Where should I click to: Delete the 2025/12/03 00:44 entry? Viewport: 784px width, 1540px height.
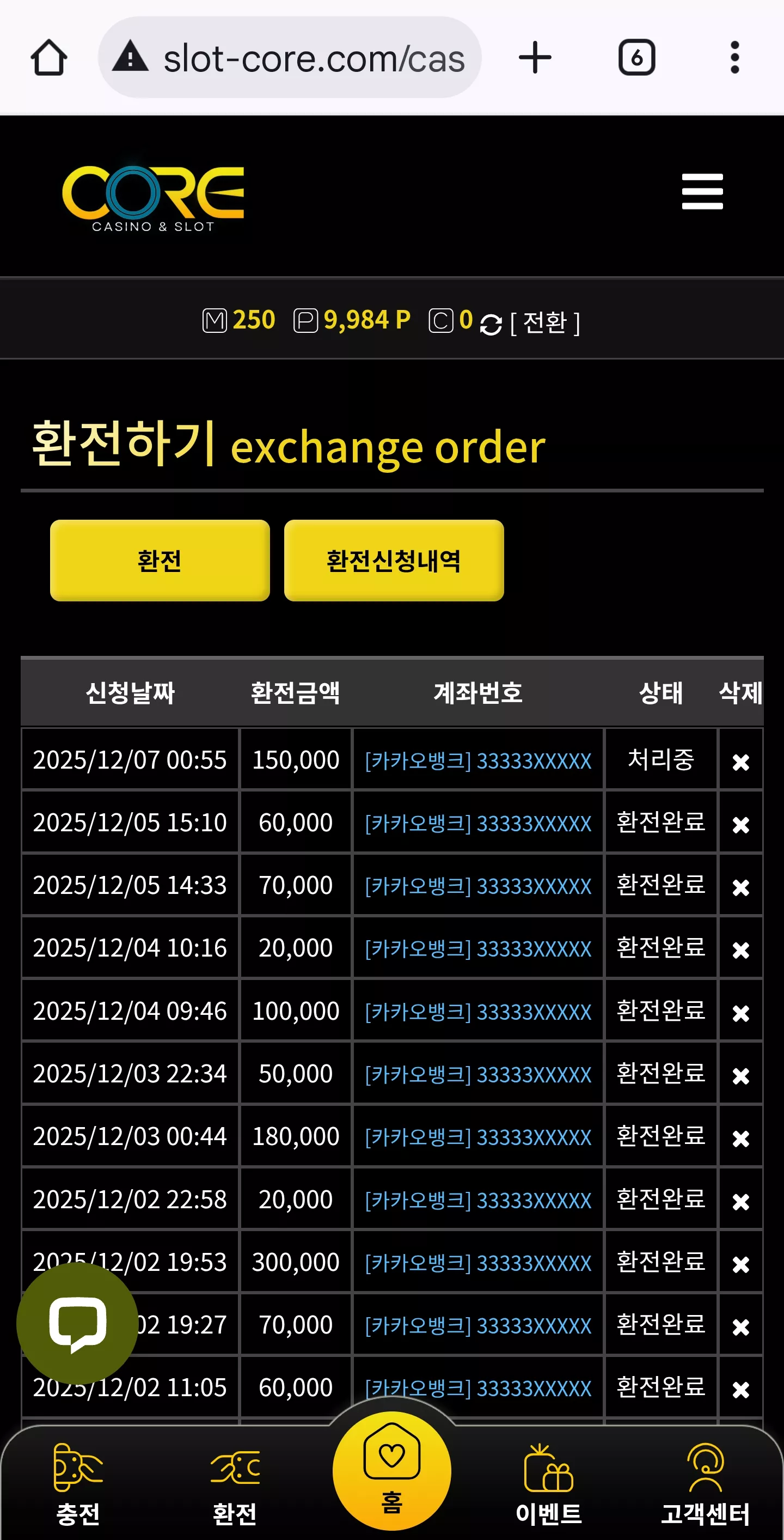coord(740,1139)
